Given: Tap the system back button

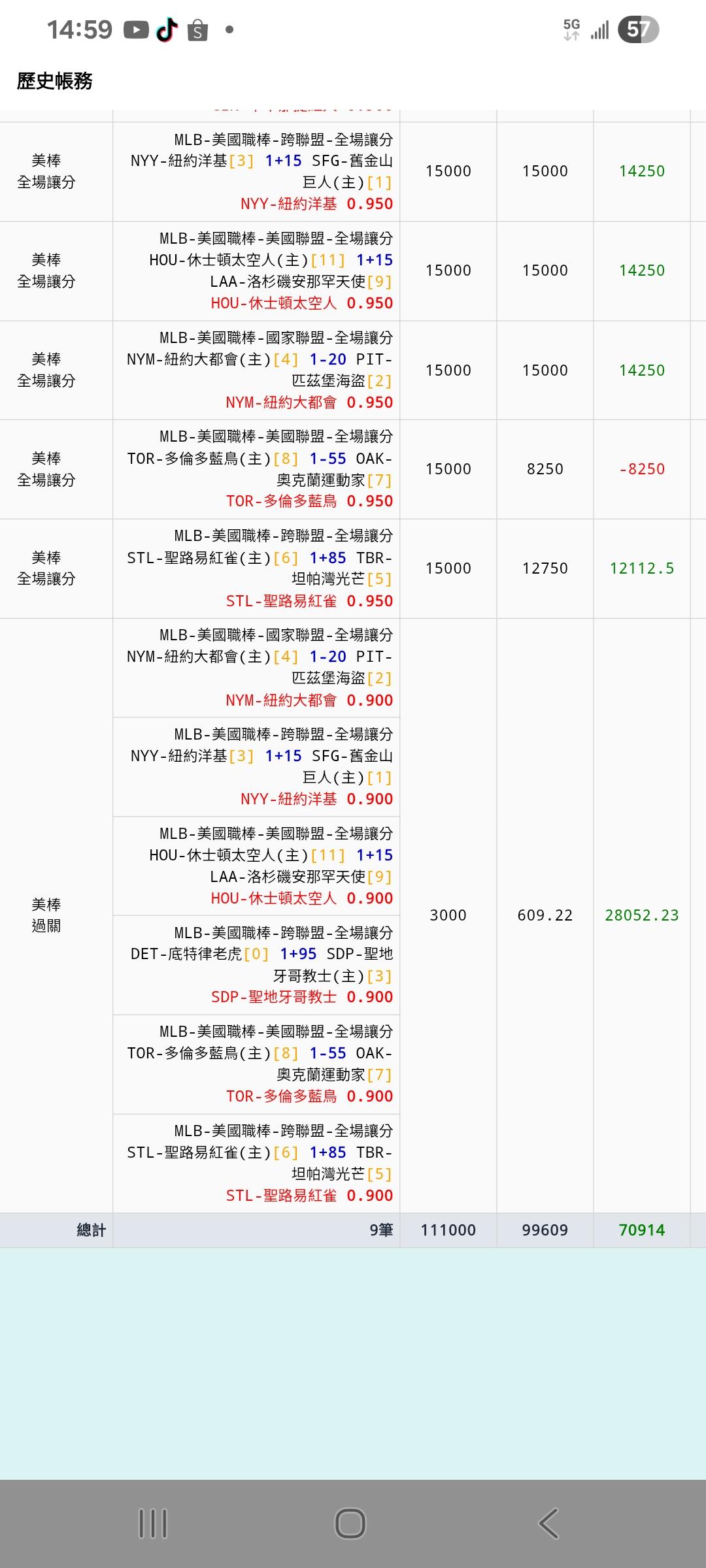Looking at the screenshot, I should [548, 1524].
